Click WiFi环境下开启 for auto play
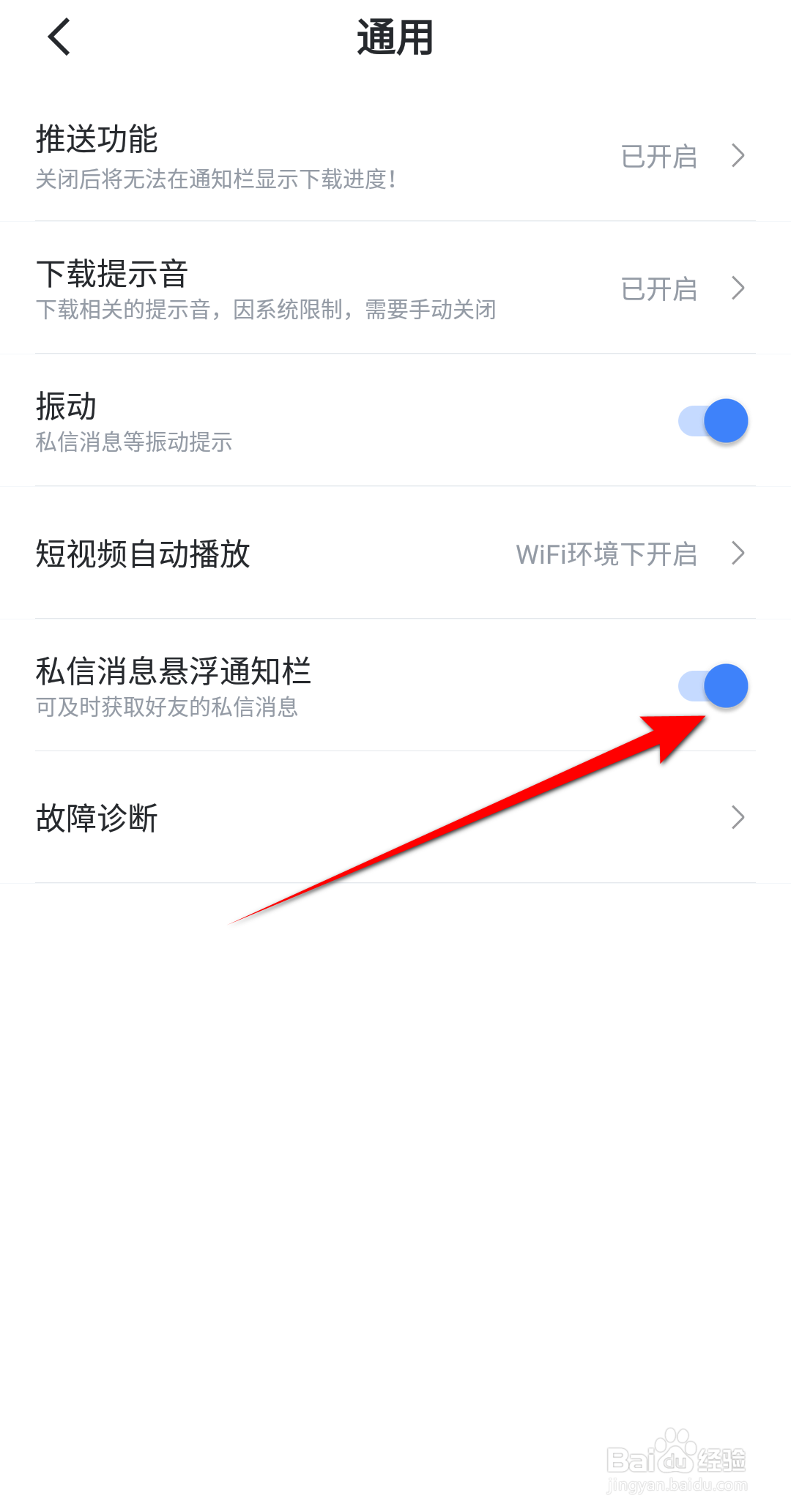791x1512 pixels. tap(608, 554)
